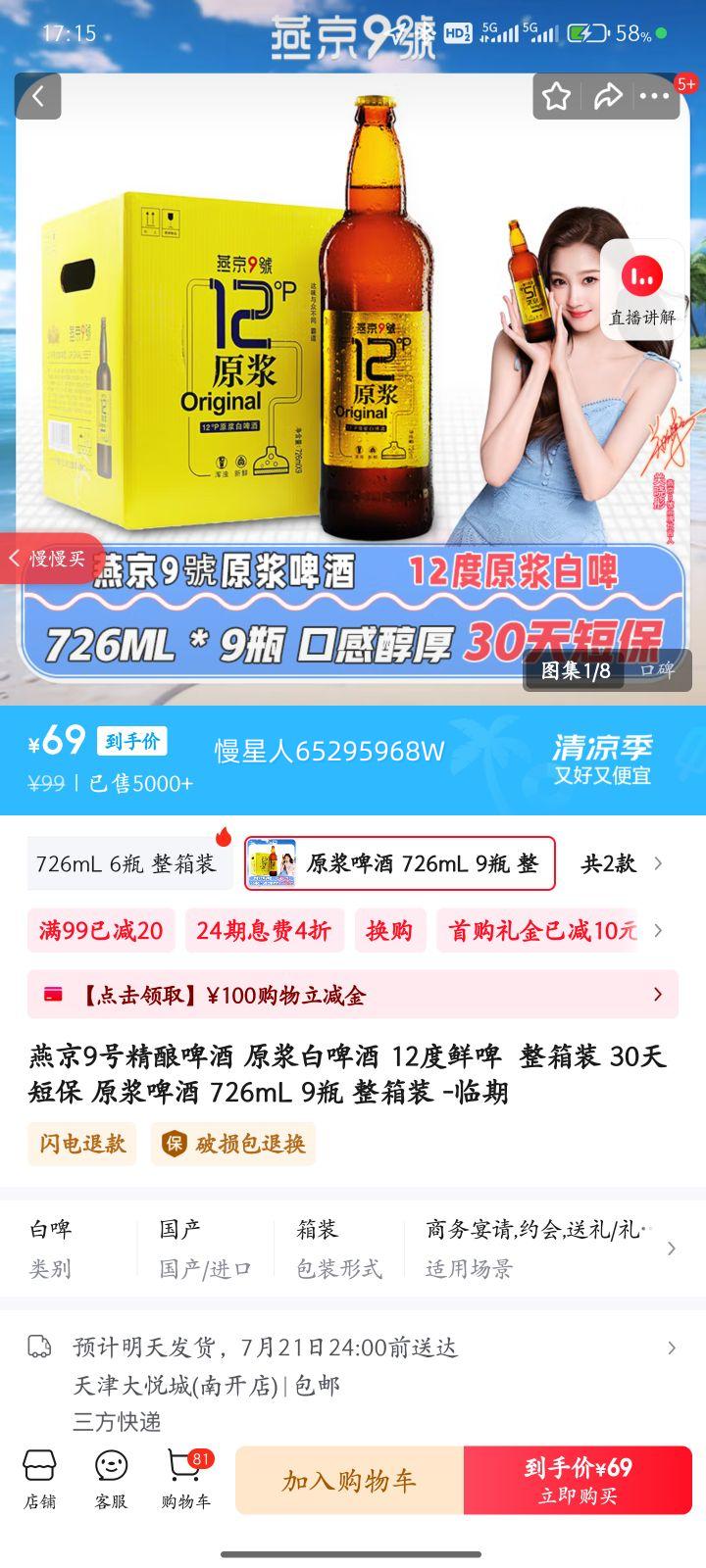706x1568 pixels.
Task: Click the back arrow at top left
Action: pyautogui.click(x=37, y=96)
